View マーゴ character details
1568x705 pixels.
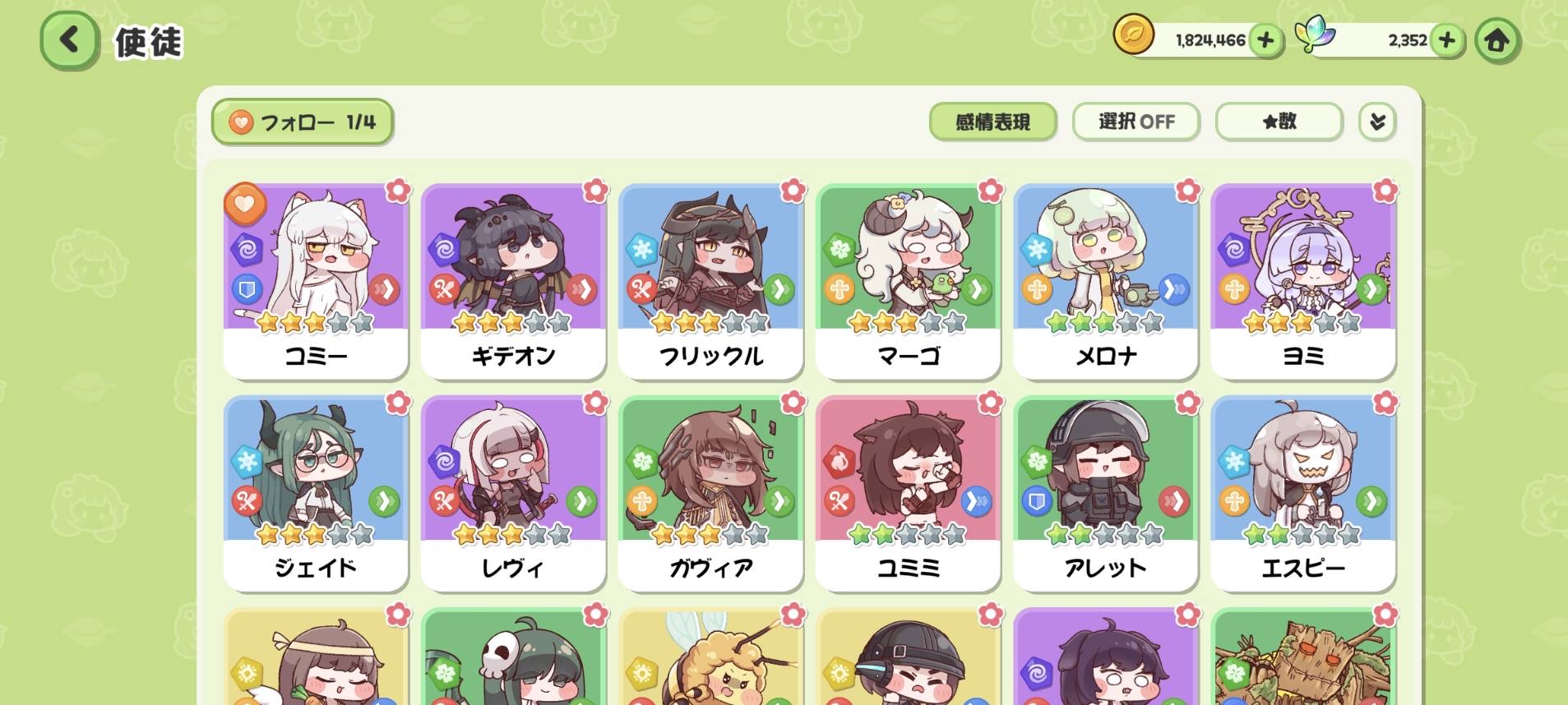coord(908,279)
